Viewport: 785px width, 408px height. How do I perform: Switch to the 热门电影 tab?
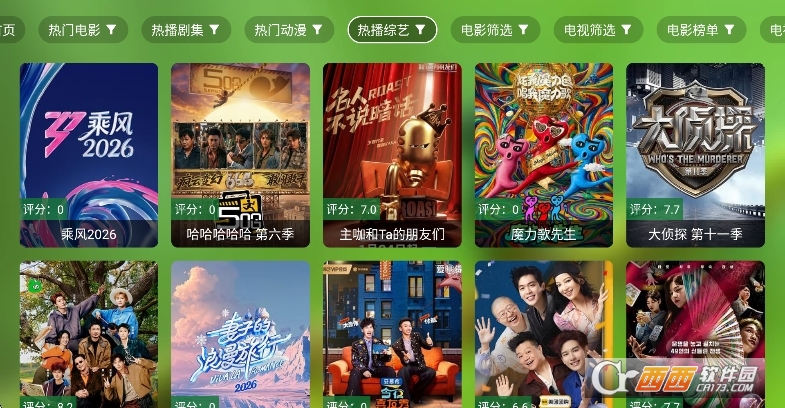pos(83,30)
